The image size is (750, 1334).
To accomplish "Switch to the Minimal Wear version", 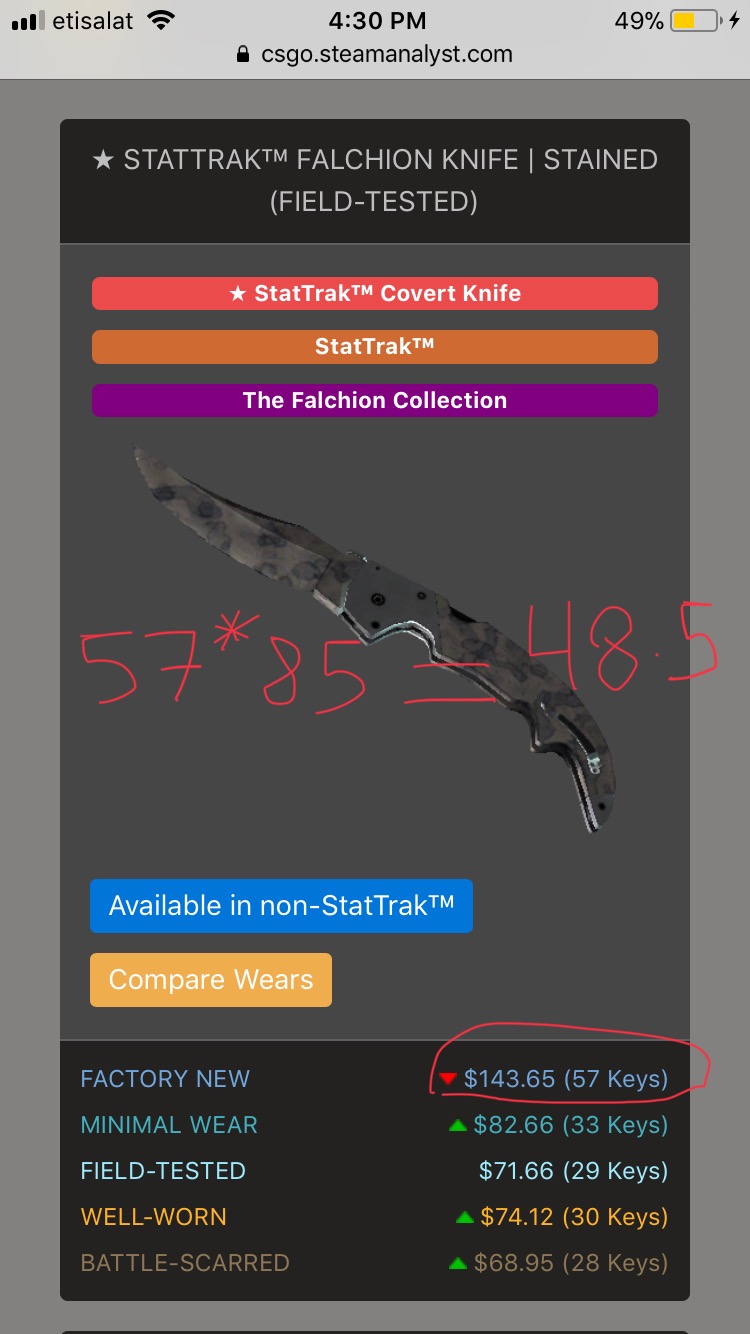I will pos(169,1125).
